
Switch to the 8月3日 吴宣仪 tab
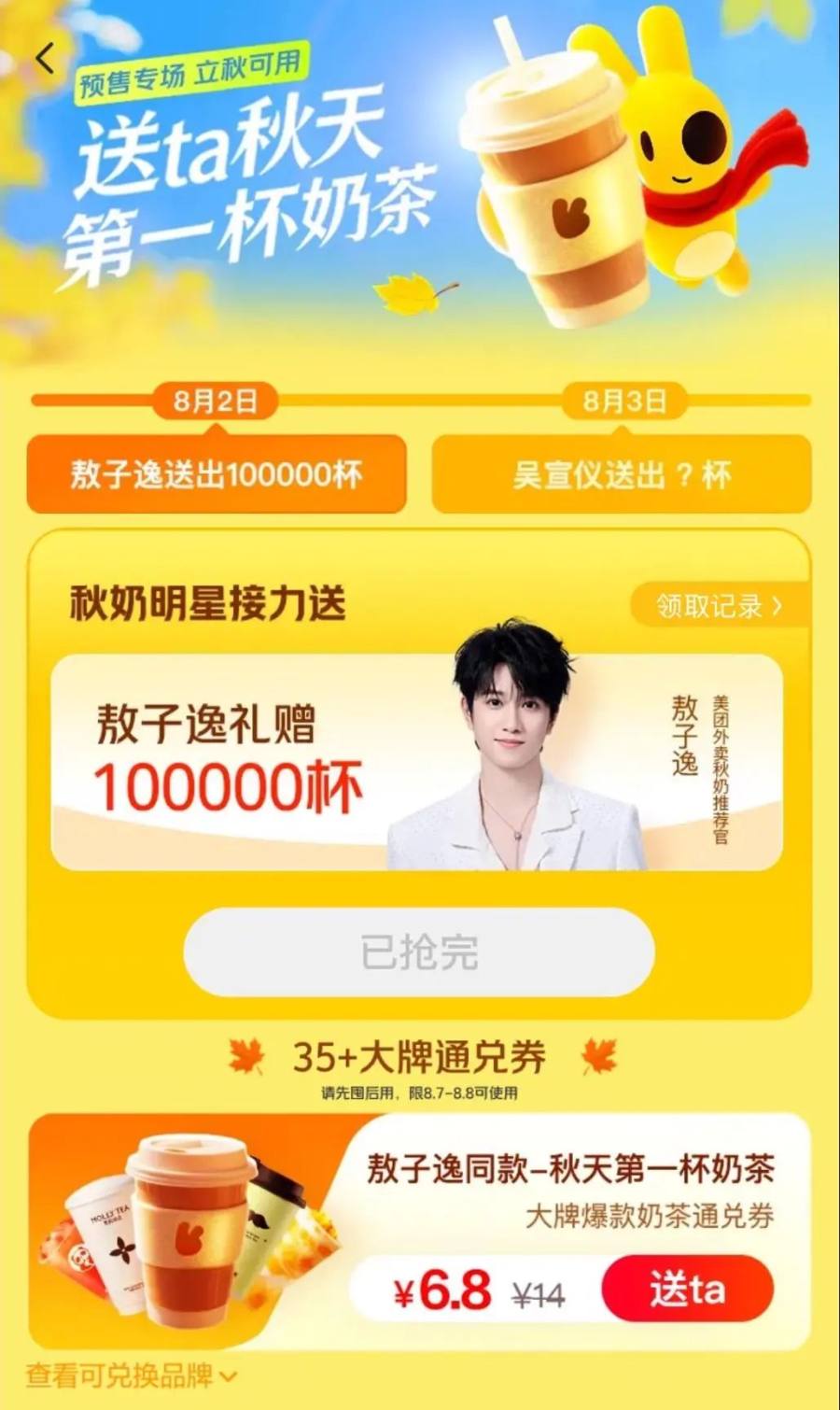pos(622,474)
